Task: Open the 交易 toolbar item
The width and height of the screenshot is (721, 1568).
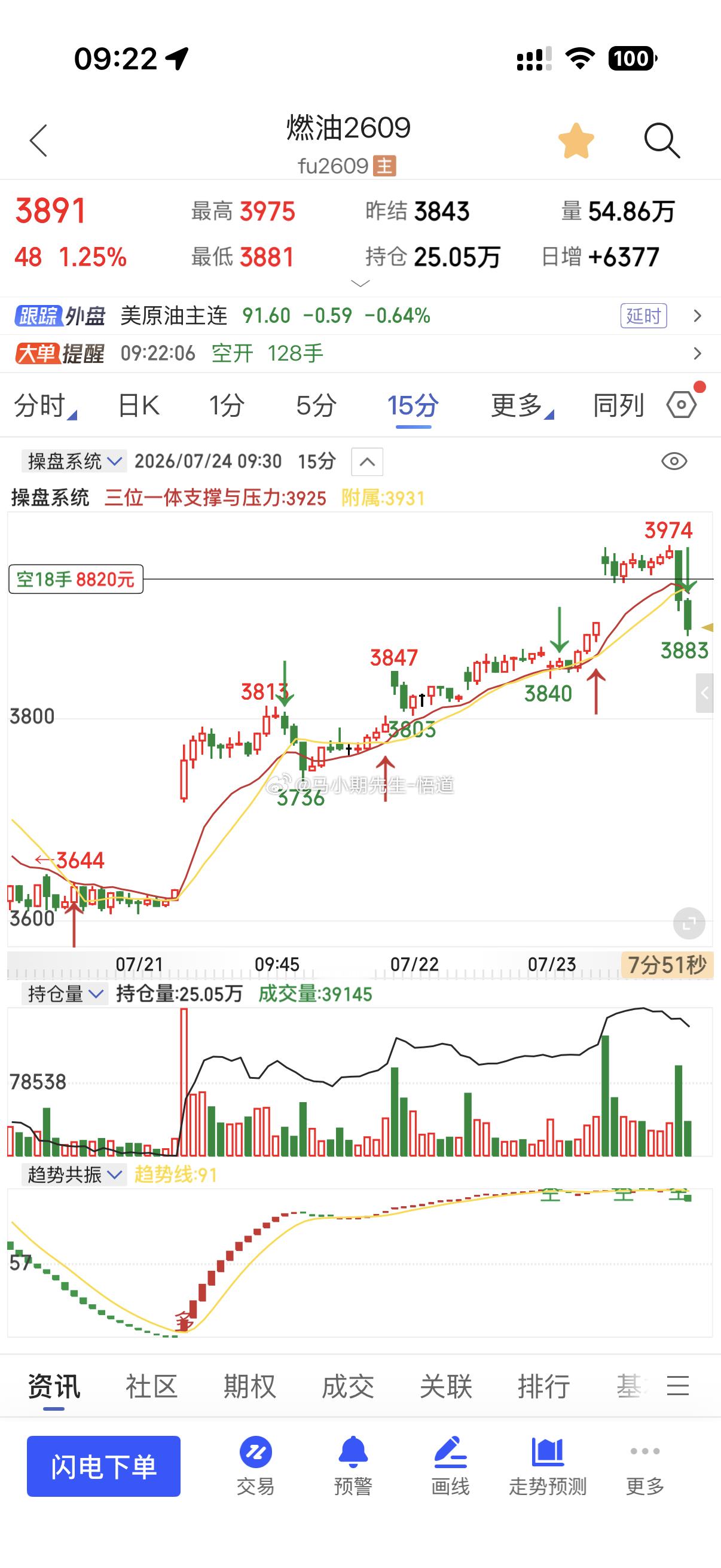Action: click(x=255, y=1466)
